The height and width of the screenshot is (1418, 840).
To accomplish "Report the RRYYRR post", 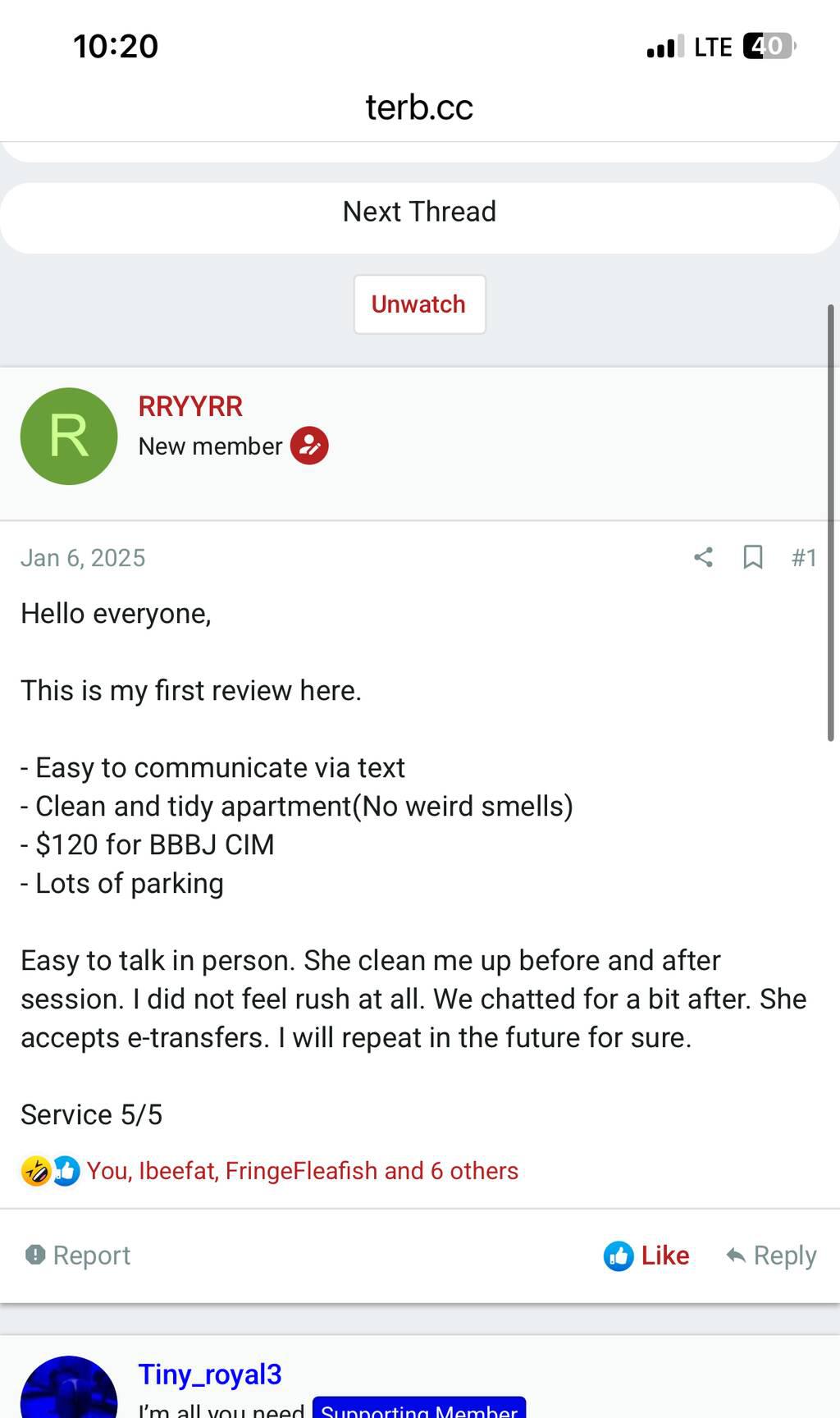I will [79, 1256].
